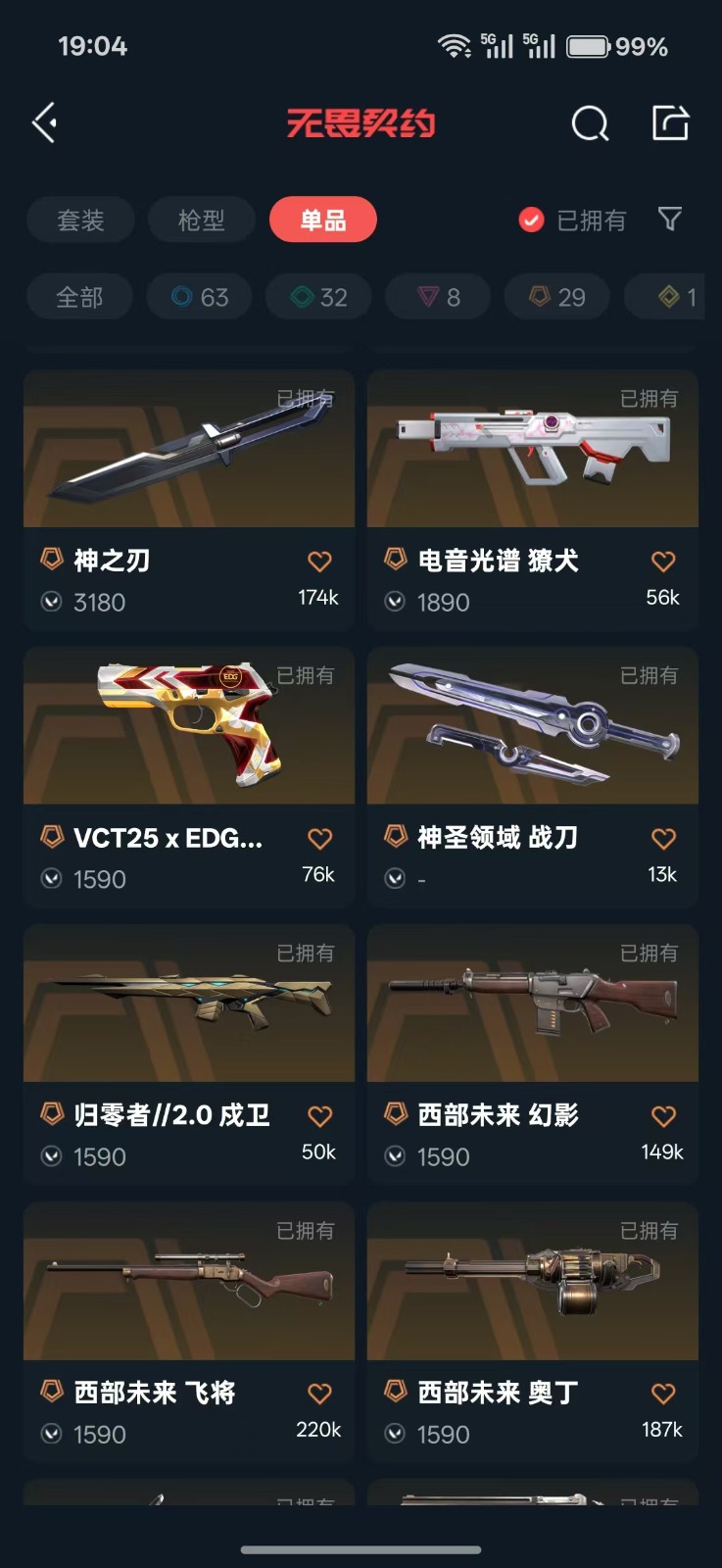Open the VCT25 x EDG skin card

(x=189, y=776)
